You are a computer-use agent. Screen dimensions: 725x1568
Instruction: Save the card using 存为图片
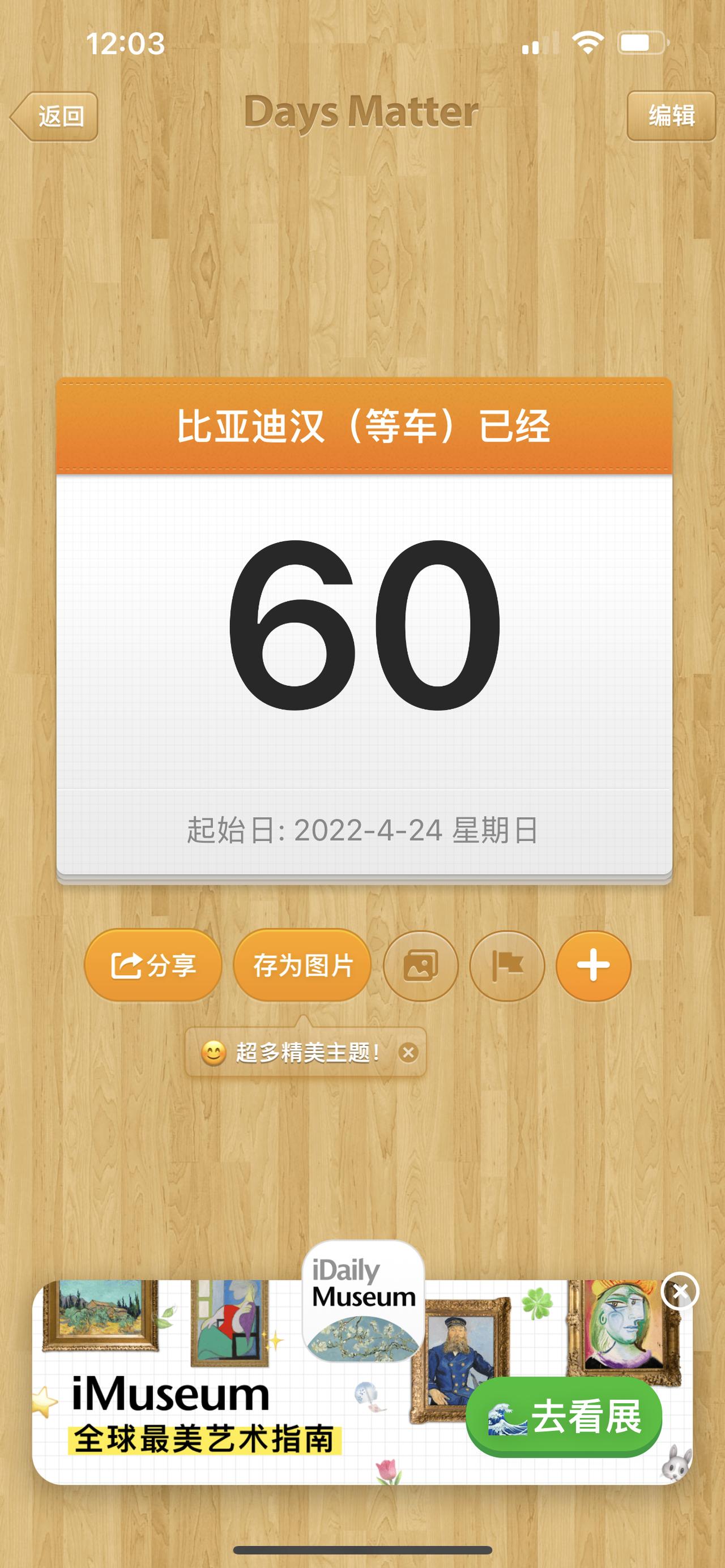click(302, 965)
